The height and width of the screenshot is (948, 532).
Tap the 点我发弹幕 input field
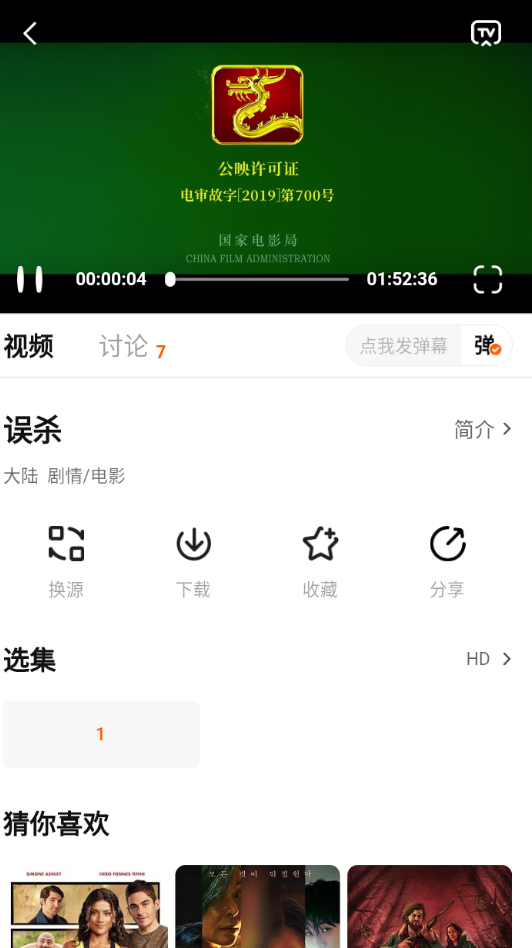pyautogui.click(x=403, y=346)
